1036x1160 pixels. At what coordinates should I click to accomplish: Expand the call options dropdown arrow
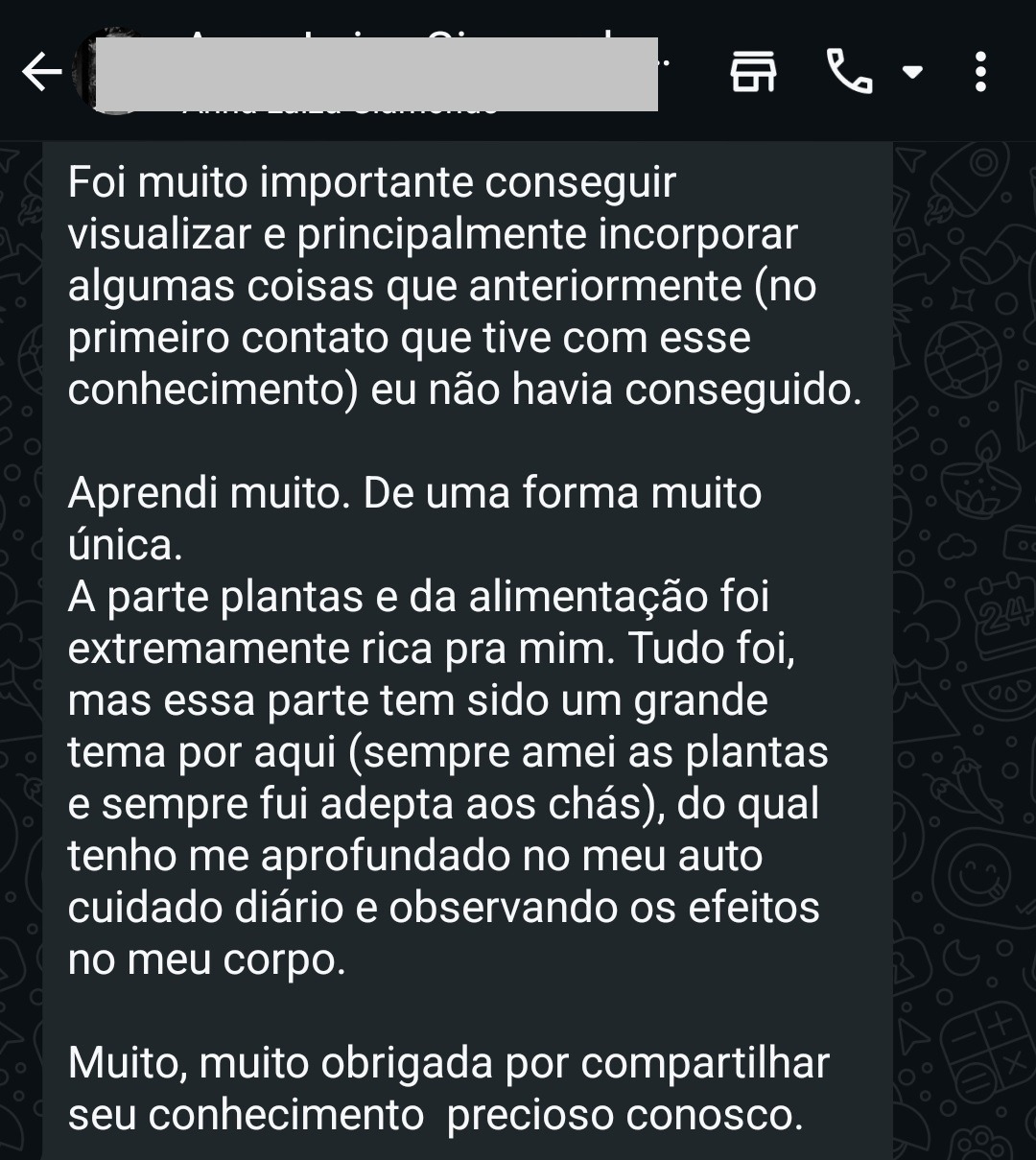pos(912,72)
